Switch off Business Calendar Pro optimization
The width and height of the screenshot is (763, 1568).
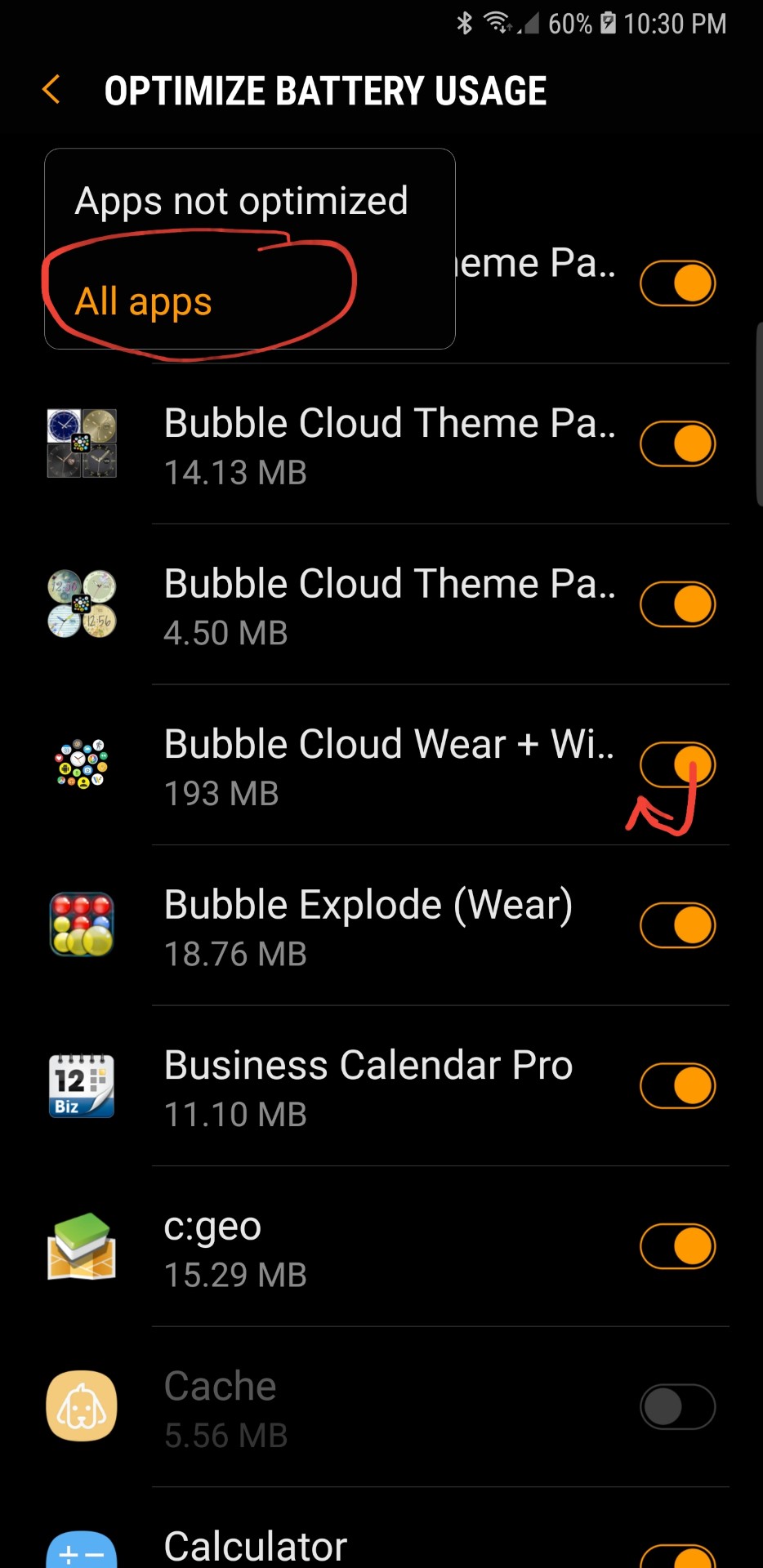pyautogui.click(x=677, y=1086)
